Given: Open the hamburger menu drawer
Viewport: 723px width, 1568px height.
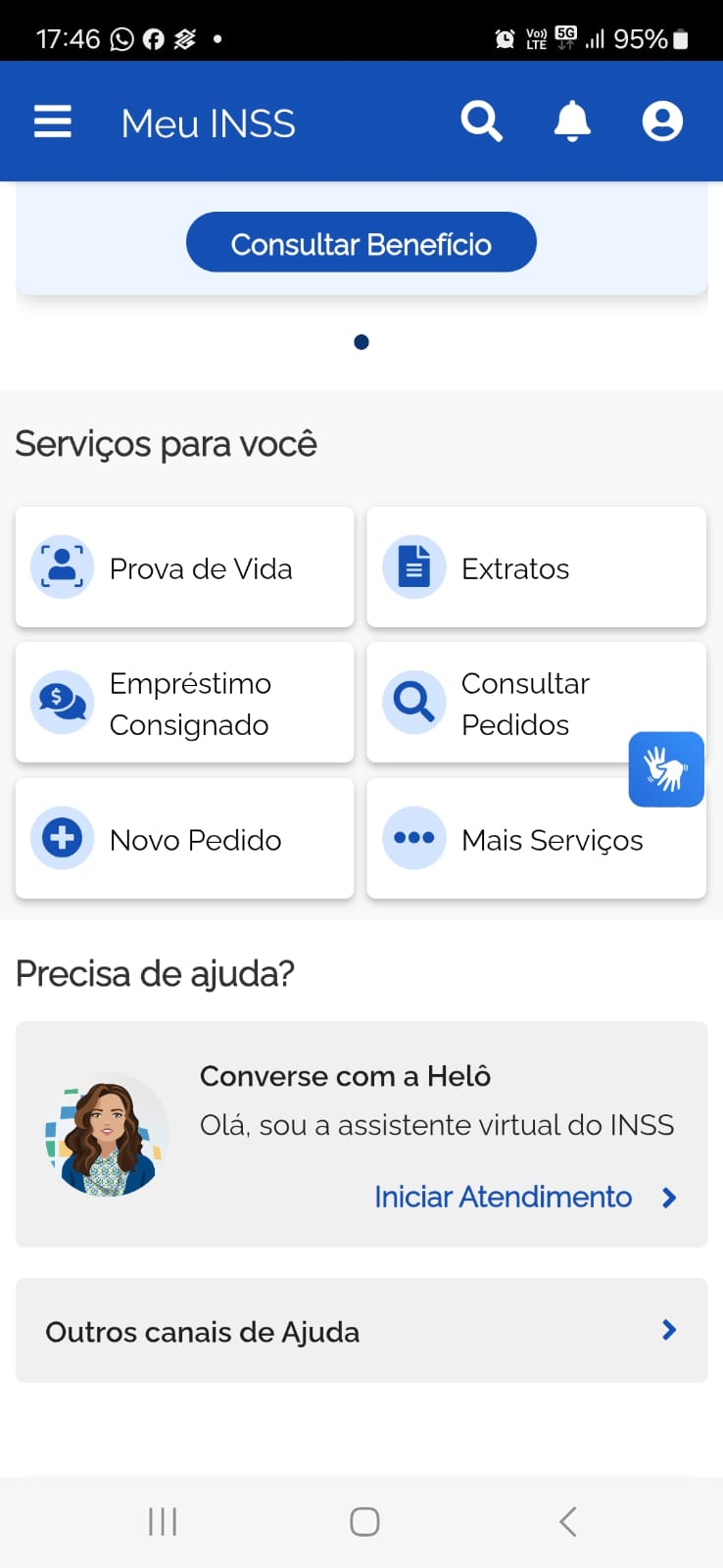Looking at the screenshot, I should [53, 122].
